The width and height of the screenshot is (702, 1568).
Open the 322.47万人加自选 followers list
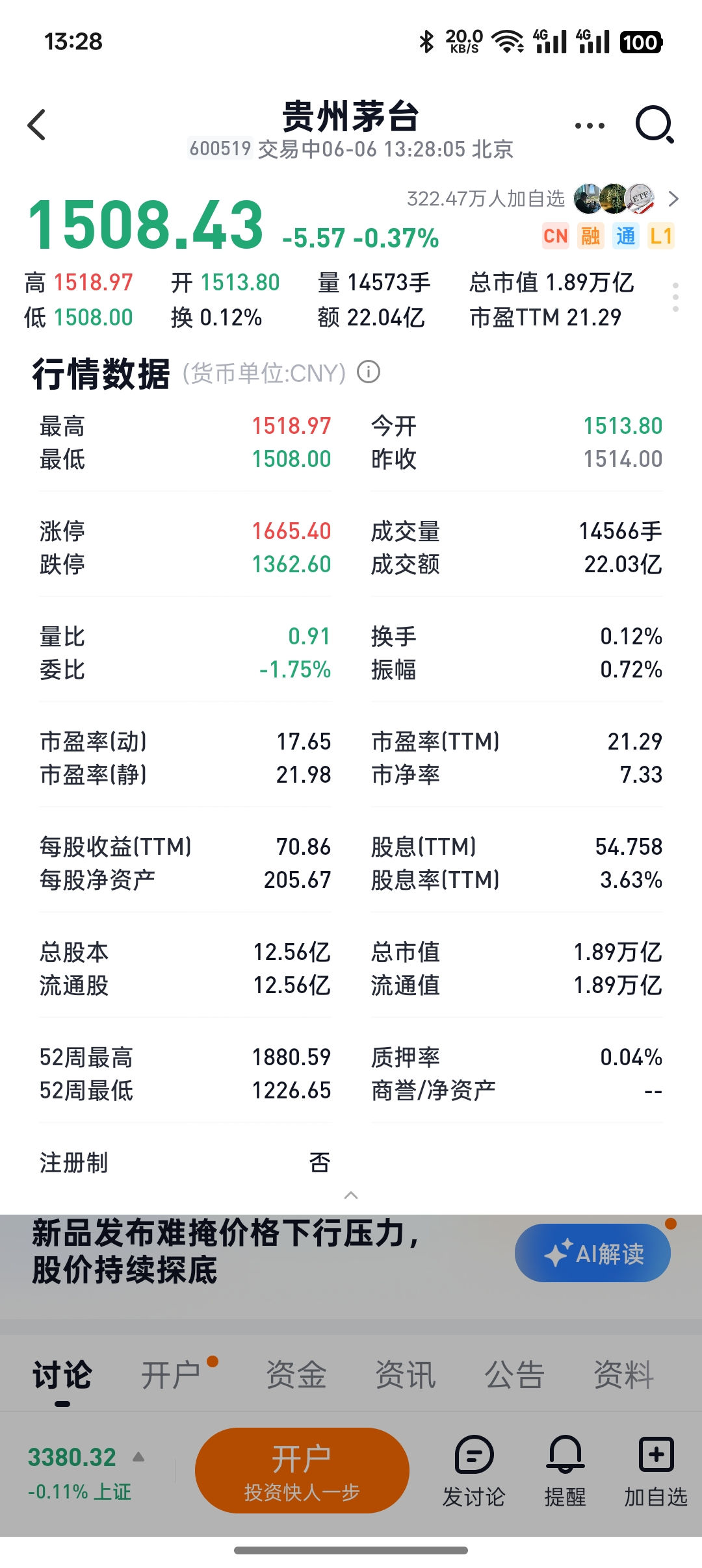click(x=539, y=199)
